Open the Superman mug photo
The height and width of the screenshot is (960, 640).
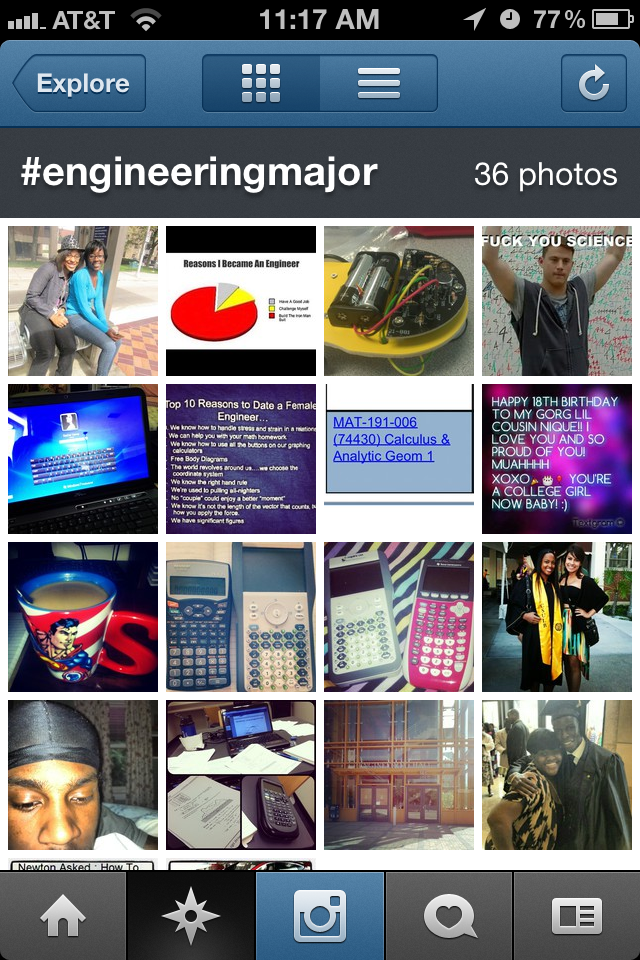point(83,617)
